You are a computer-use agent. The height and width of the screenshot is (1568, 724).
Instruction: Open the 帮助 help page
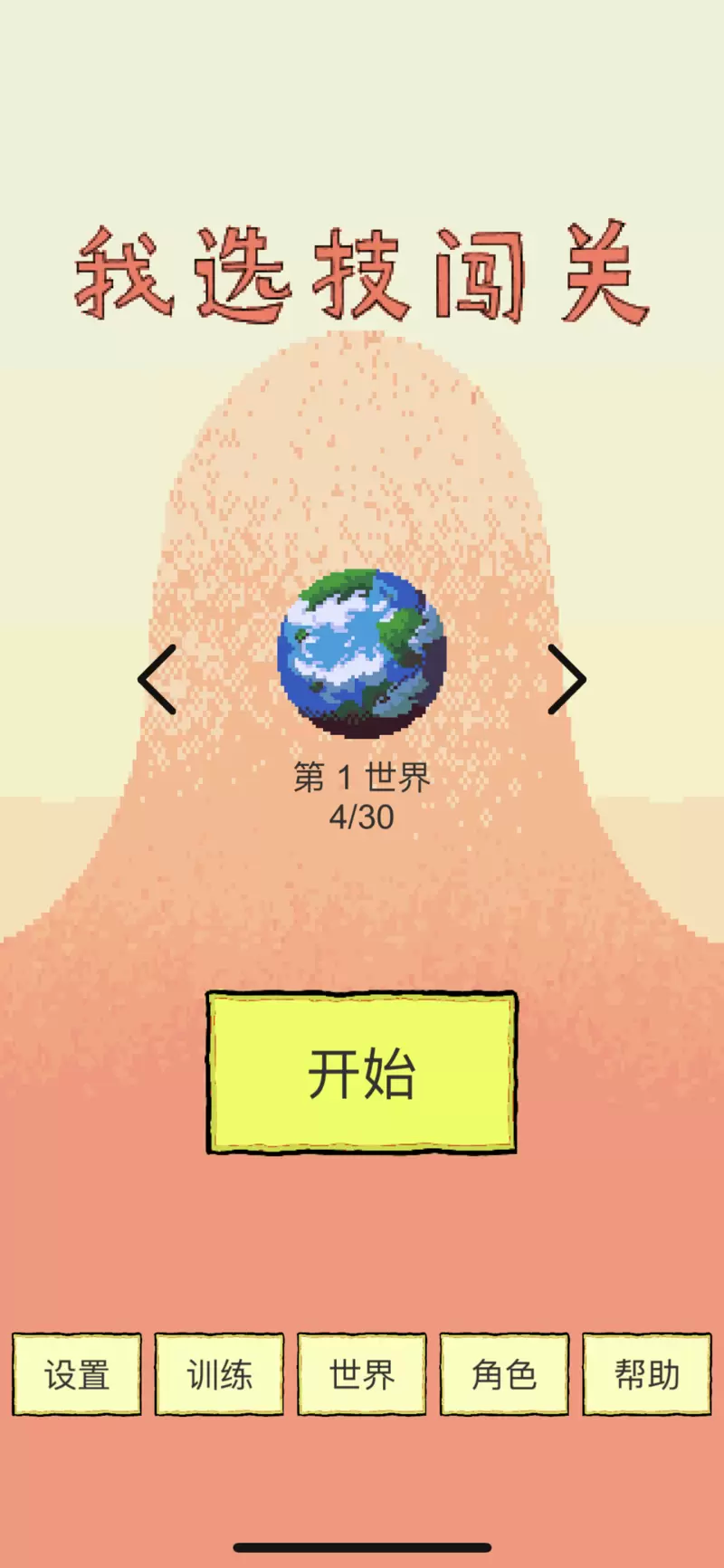pos(646,1374)
